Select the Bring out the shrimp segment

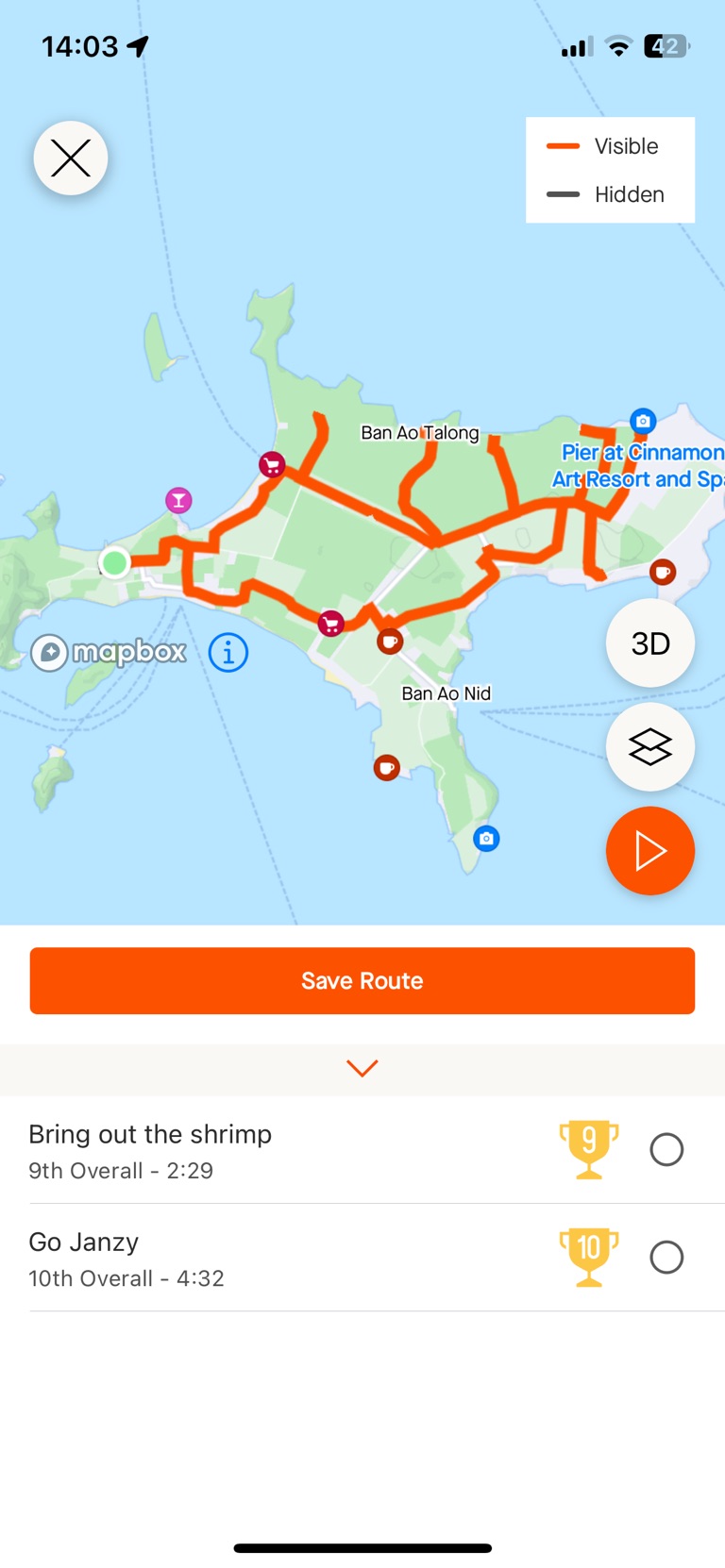(666, 1149)
